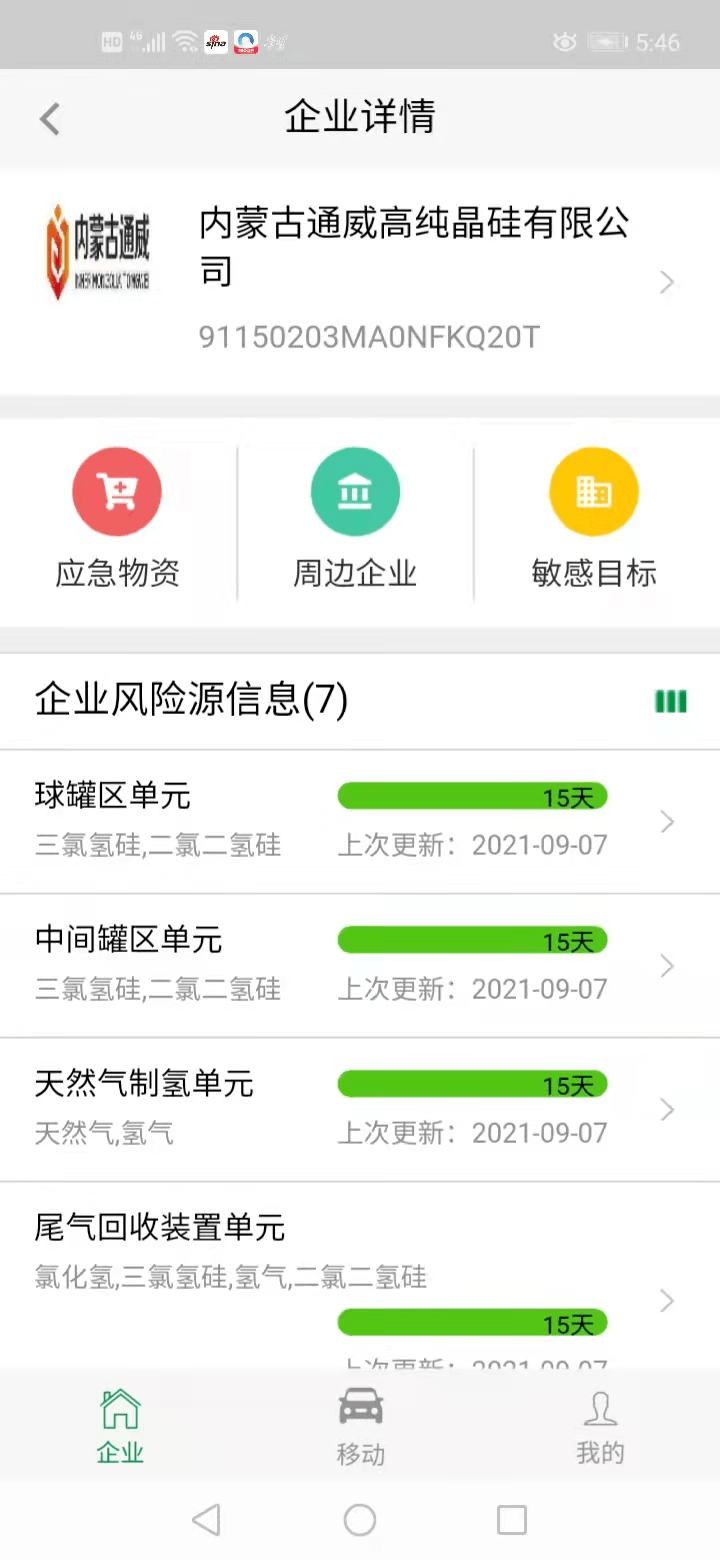
Task: Switch to the 企业 tab
Action: pyautogui.click(x=120, y=1426)
